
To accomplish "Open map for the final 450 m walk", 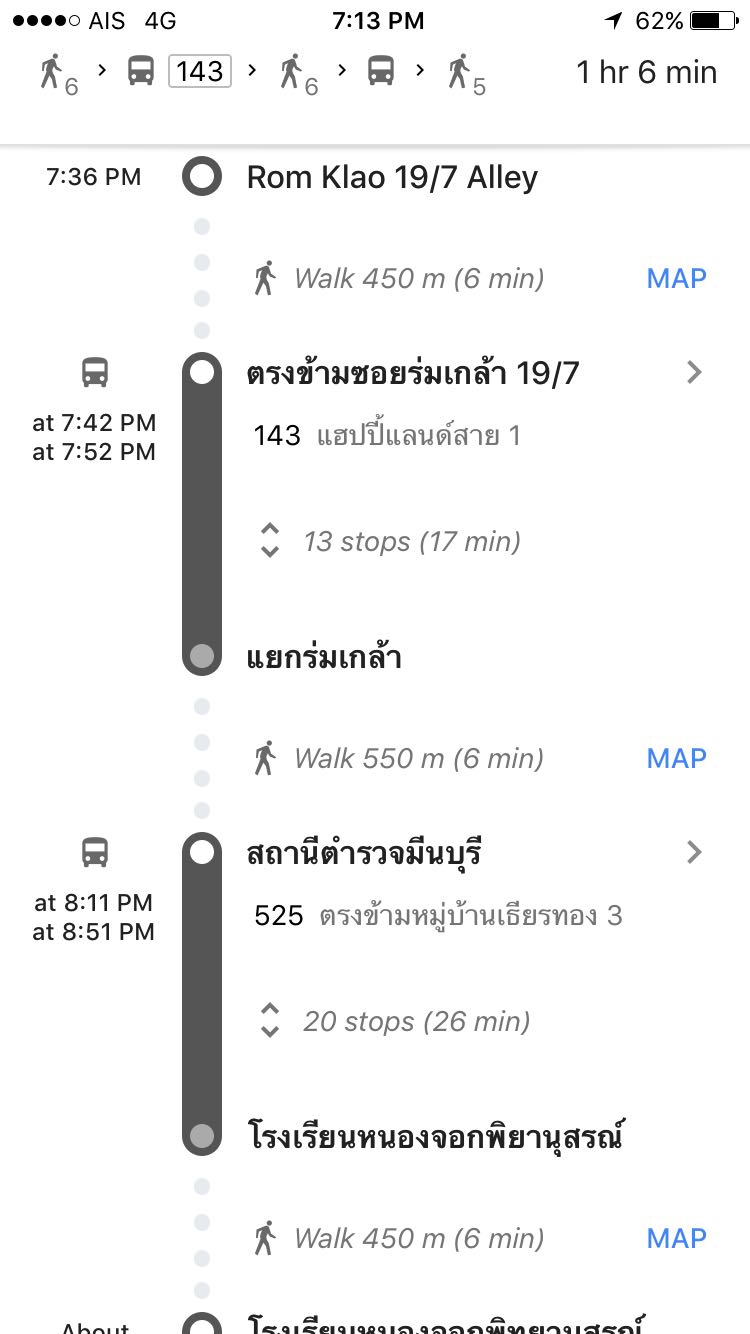I will click(x=676, y=1238).
